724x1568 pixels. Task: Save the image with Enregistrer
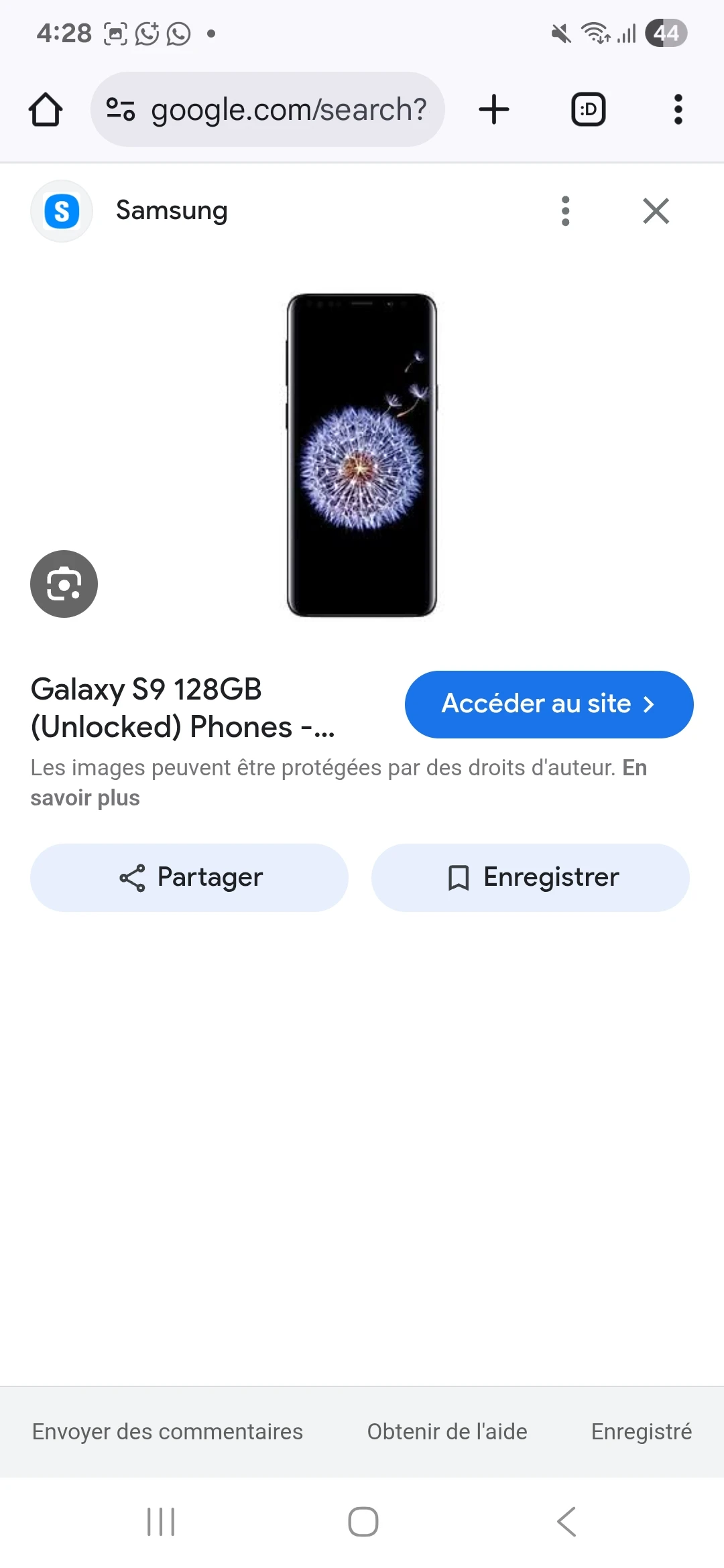pos(530,877)
